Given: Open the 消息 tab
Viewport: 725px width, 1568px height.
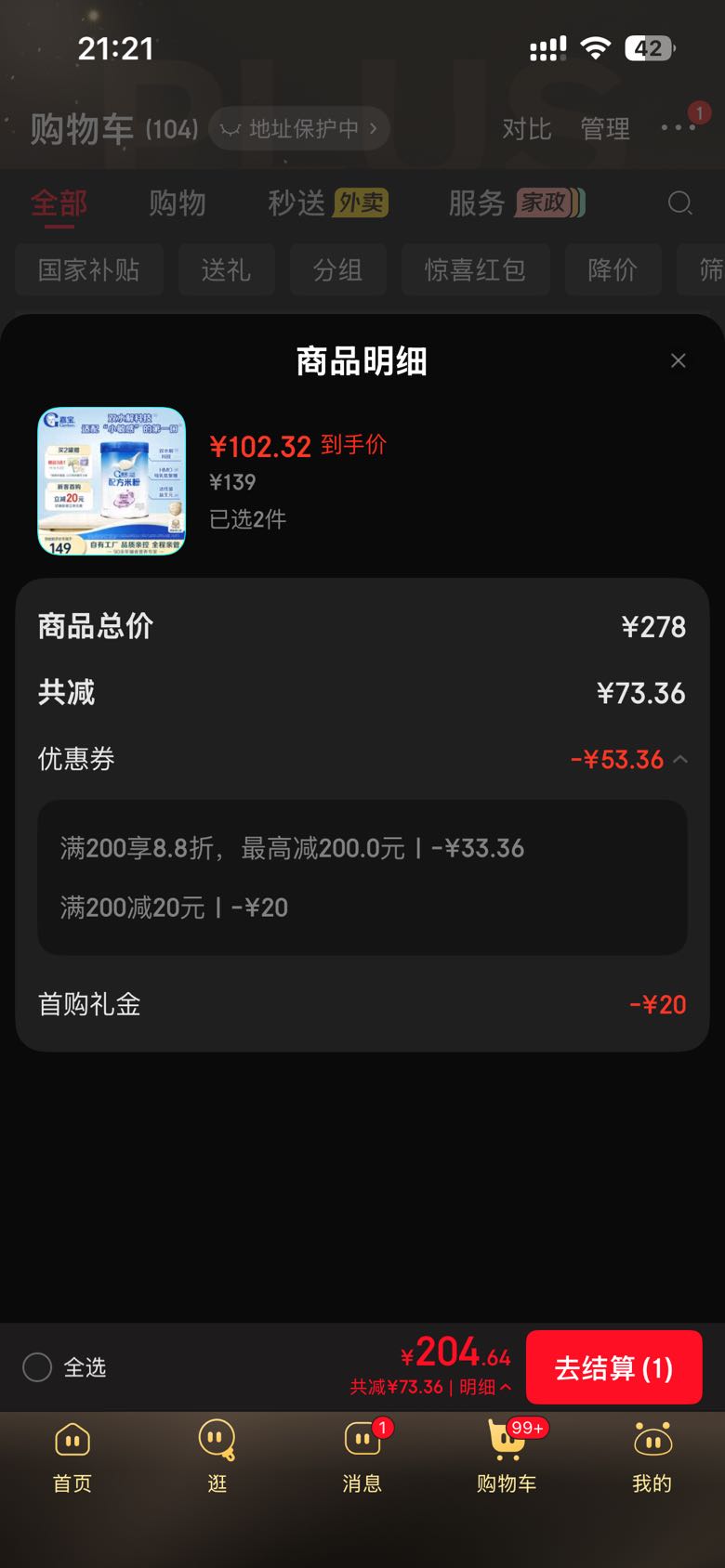Looking at the screenshot, I should coord(362,1455).
